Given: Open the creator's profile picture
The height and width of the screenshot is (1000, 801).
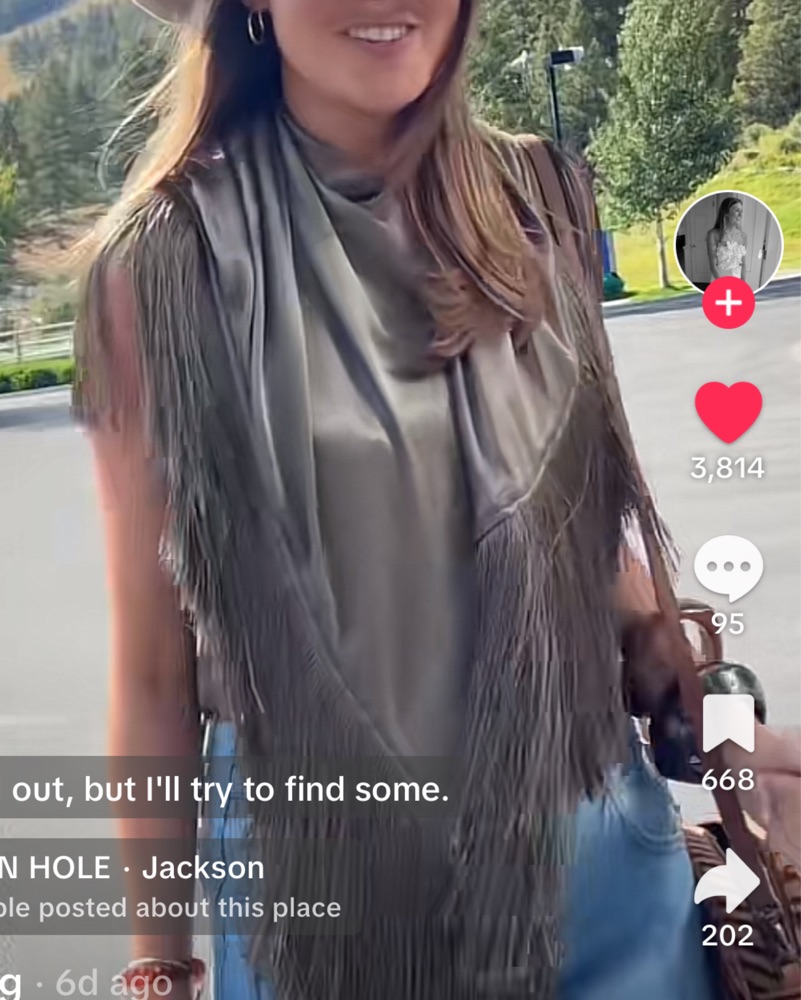Looking at the screenshot, I should (728, 243).
